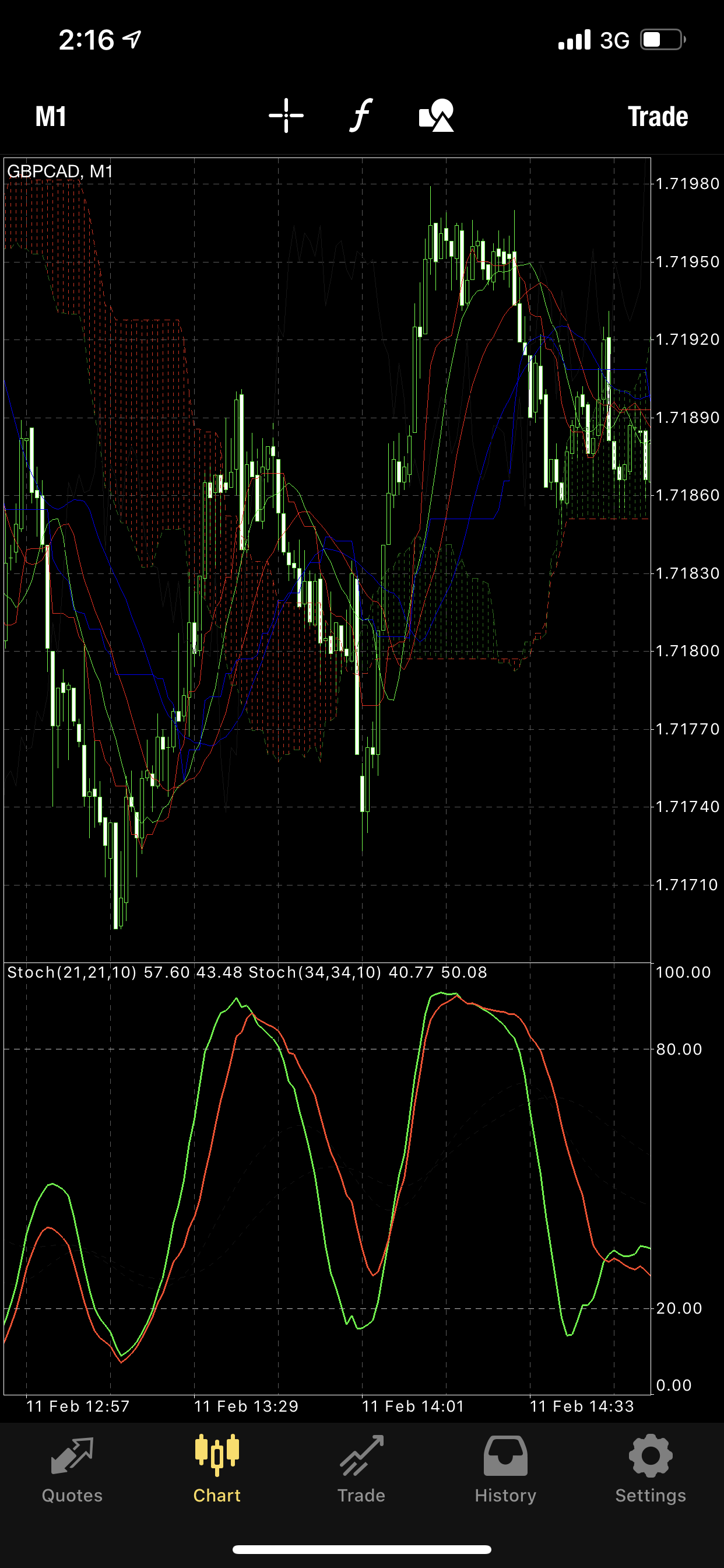Open the Settings tab

coord(651,1469)
